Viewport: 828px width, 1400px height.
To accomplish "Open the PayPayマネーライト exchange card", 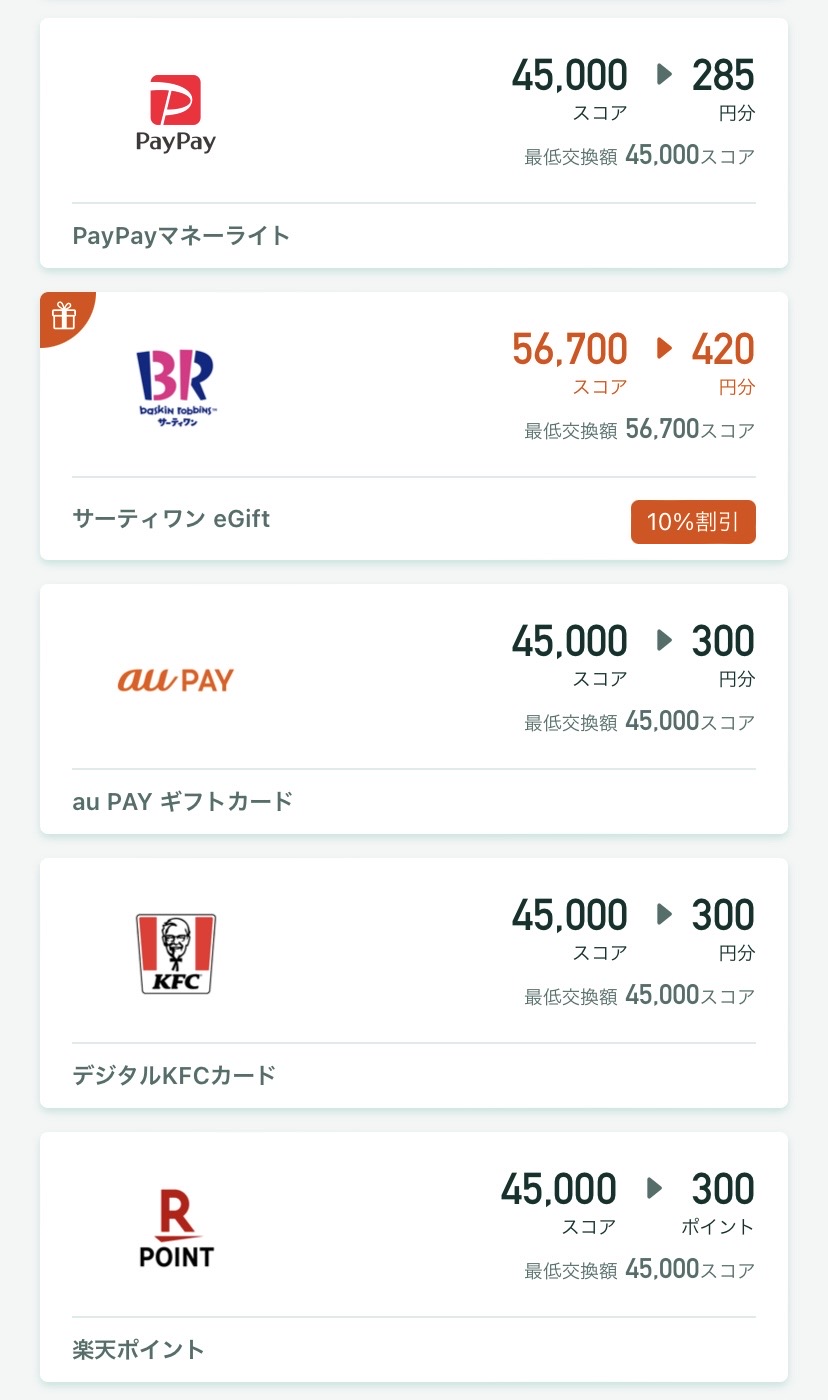I will point(414,143).
